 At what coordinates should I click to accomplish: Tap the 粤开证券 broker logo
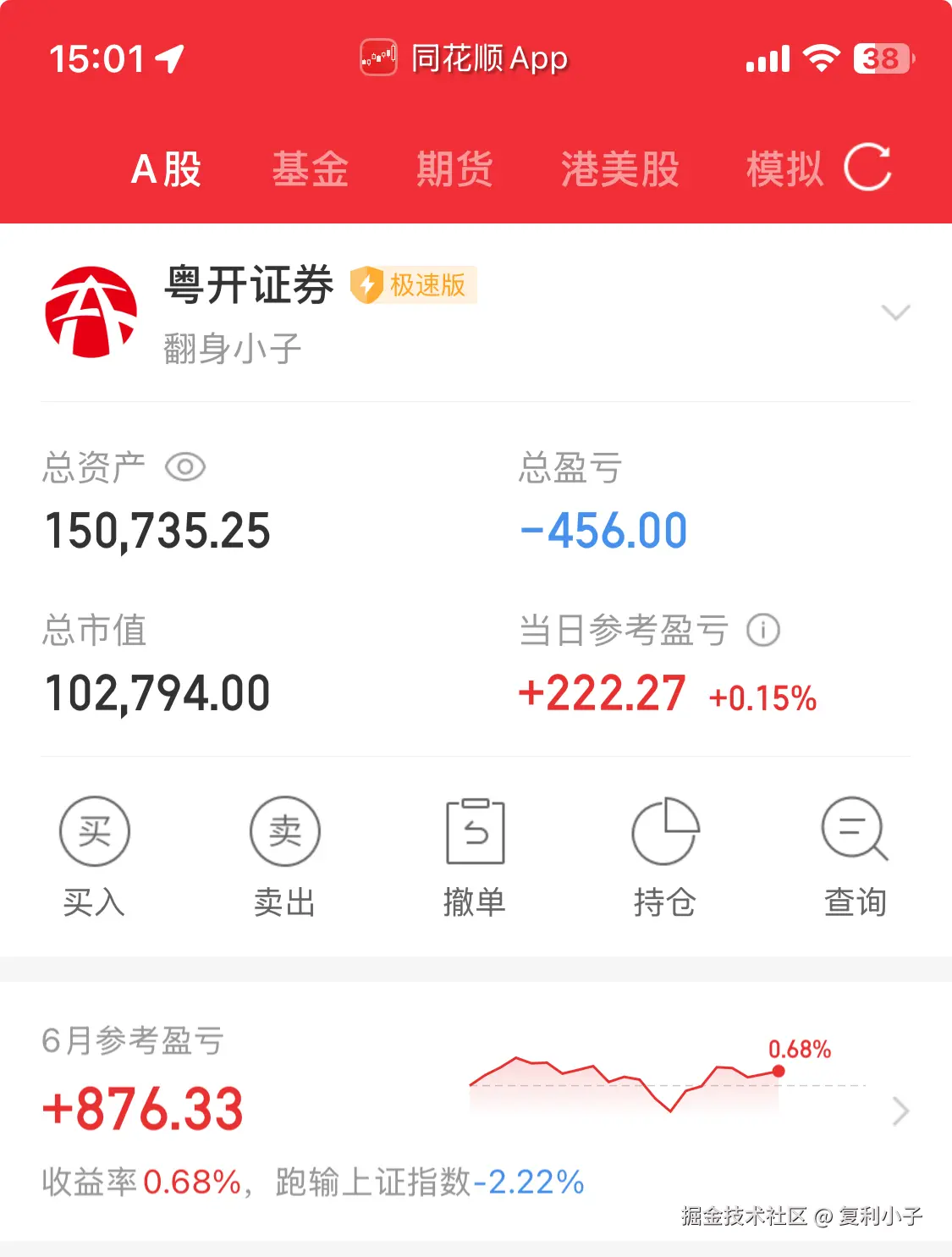pyautogui.click(x=93, y=309)
